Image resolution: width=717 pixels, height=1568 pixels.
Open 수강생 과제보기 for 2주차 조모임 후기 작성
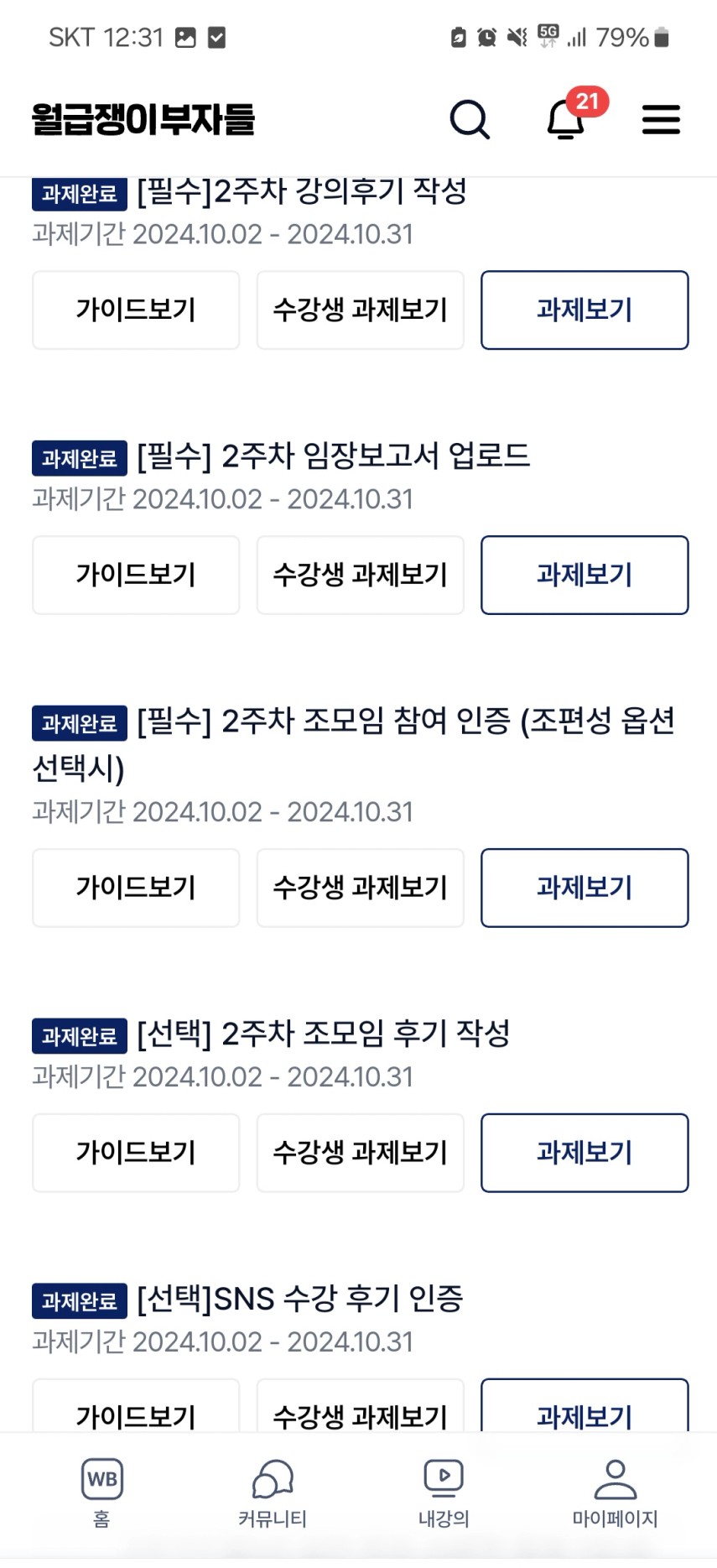tap(361, 1153)
